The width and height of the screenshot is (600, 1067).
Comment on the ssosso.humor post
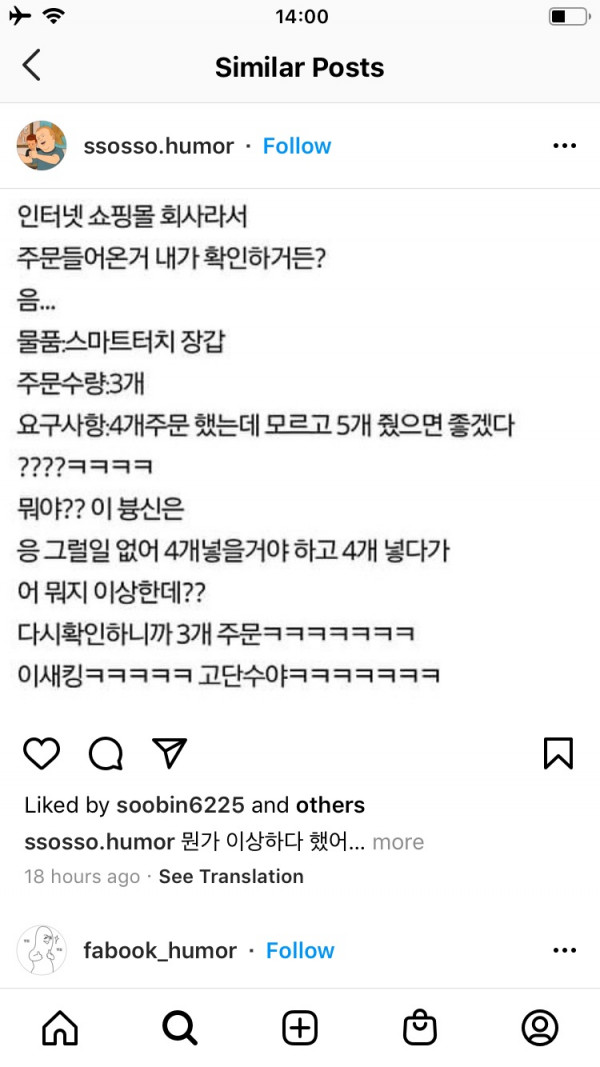(105, 753)
